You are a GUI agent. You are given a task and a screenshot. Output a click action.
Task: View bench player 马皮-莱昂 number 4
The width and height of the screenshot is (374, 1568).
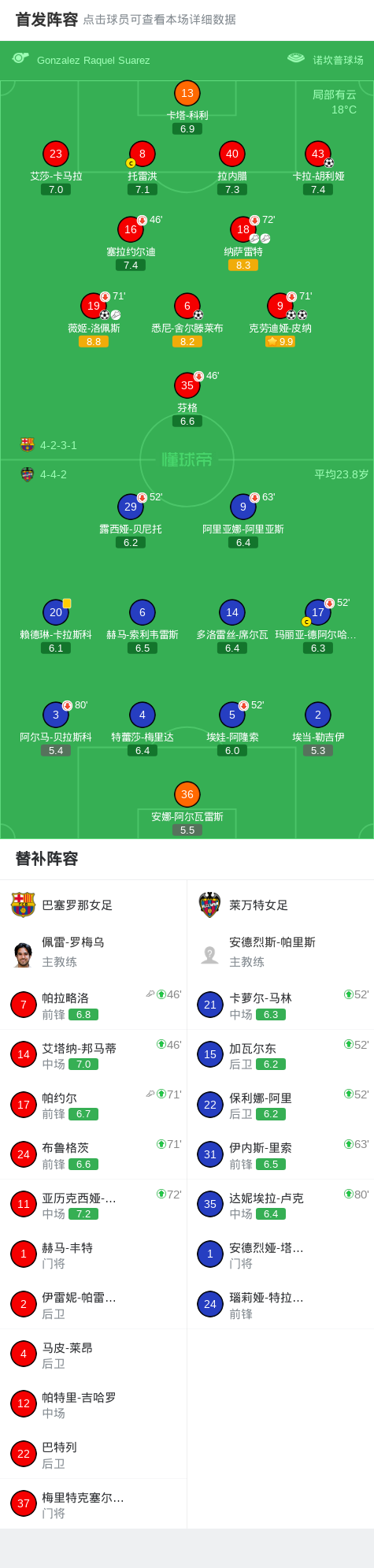point(94,1354)
